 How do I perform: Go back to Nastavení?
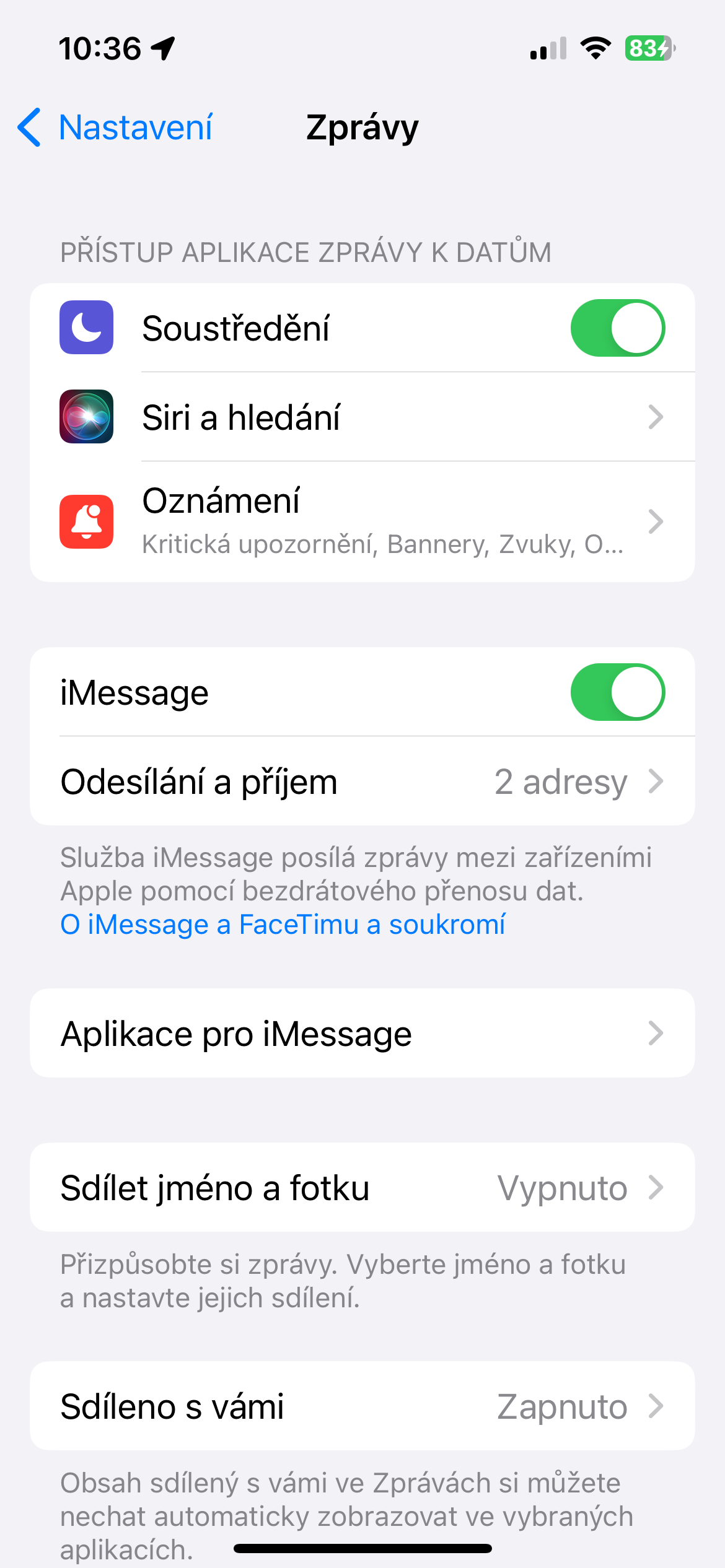coord(115,128)
